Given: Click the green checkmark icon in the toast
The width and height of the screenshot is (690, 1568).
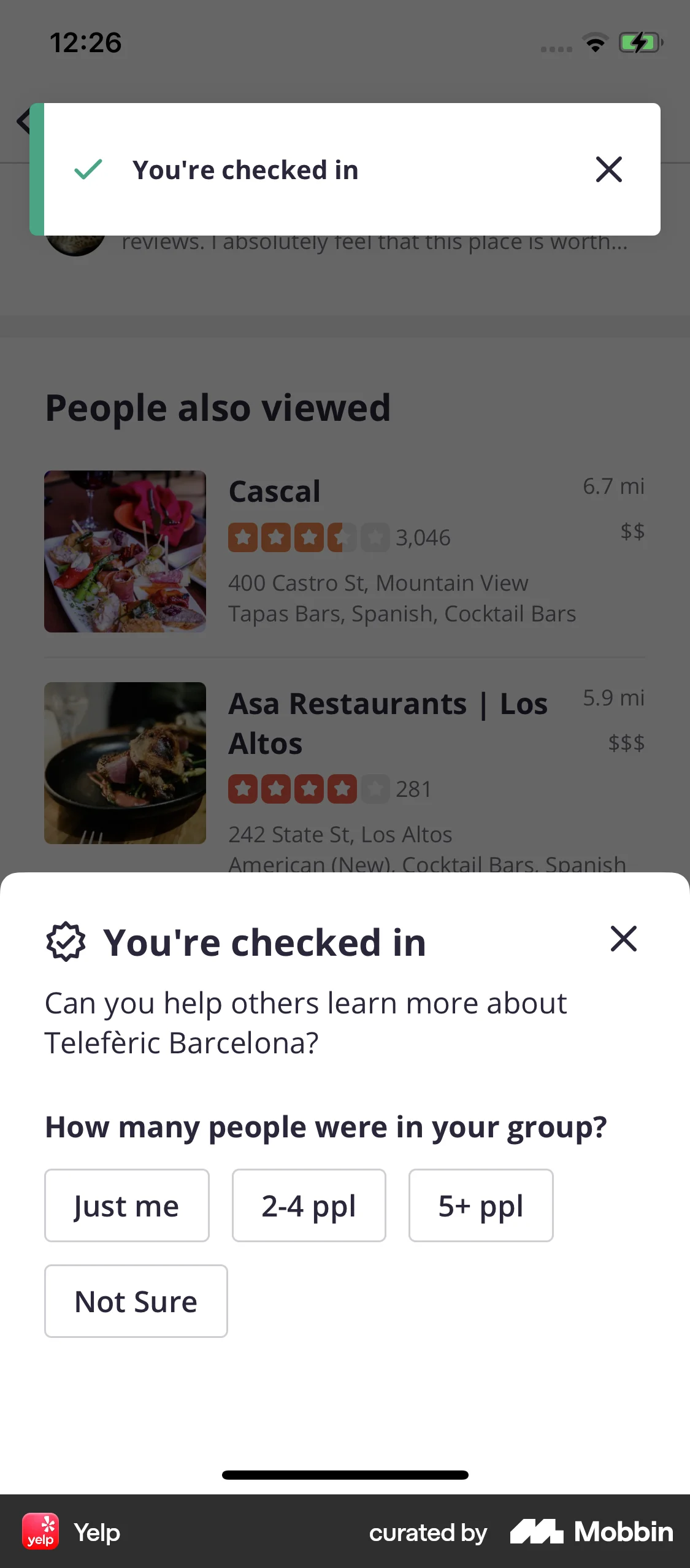Looking at the screenshot, I should point(88,170).
